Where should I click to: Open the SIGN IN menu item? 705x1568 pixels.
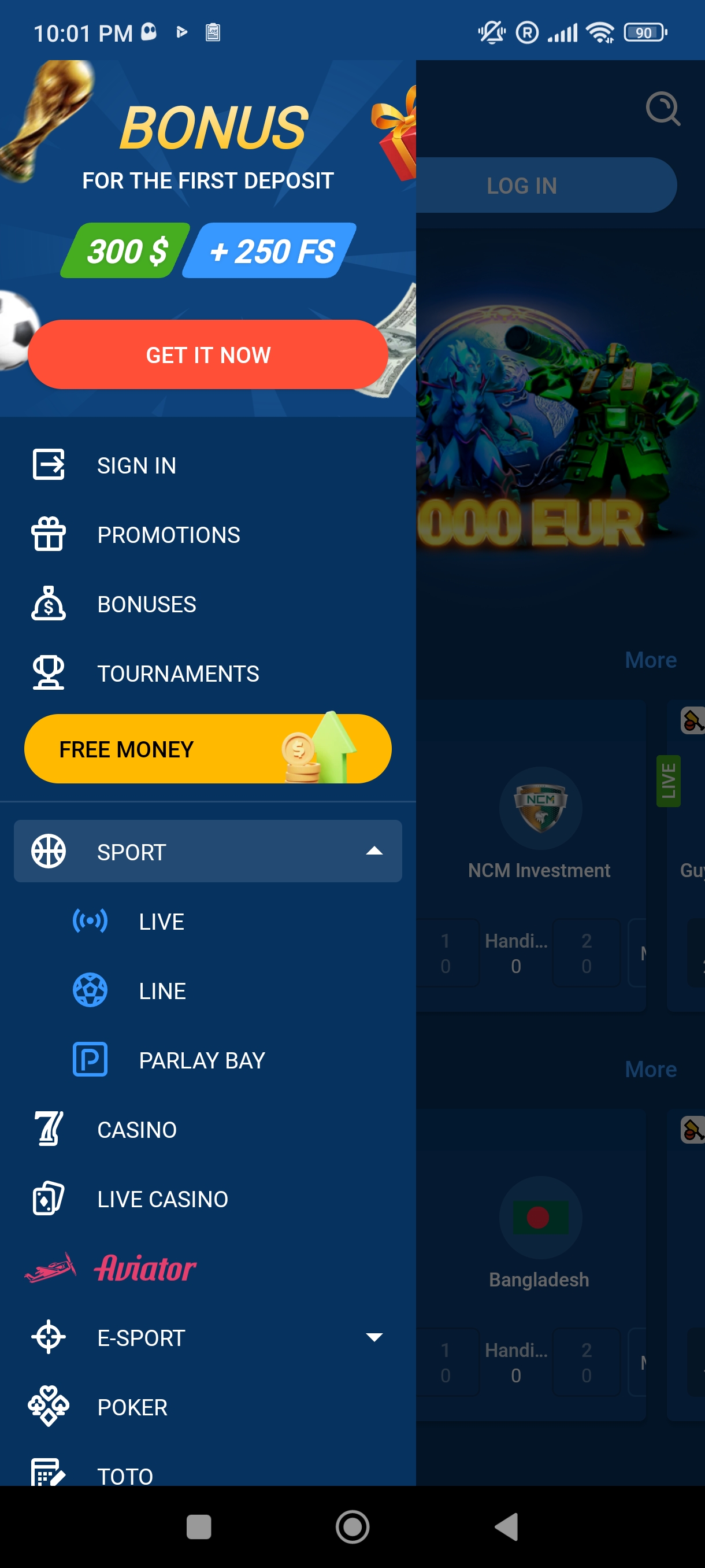click(x=136, y=465)
